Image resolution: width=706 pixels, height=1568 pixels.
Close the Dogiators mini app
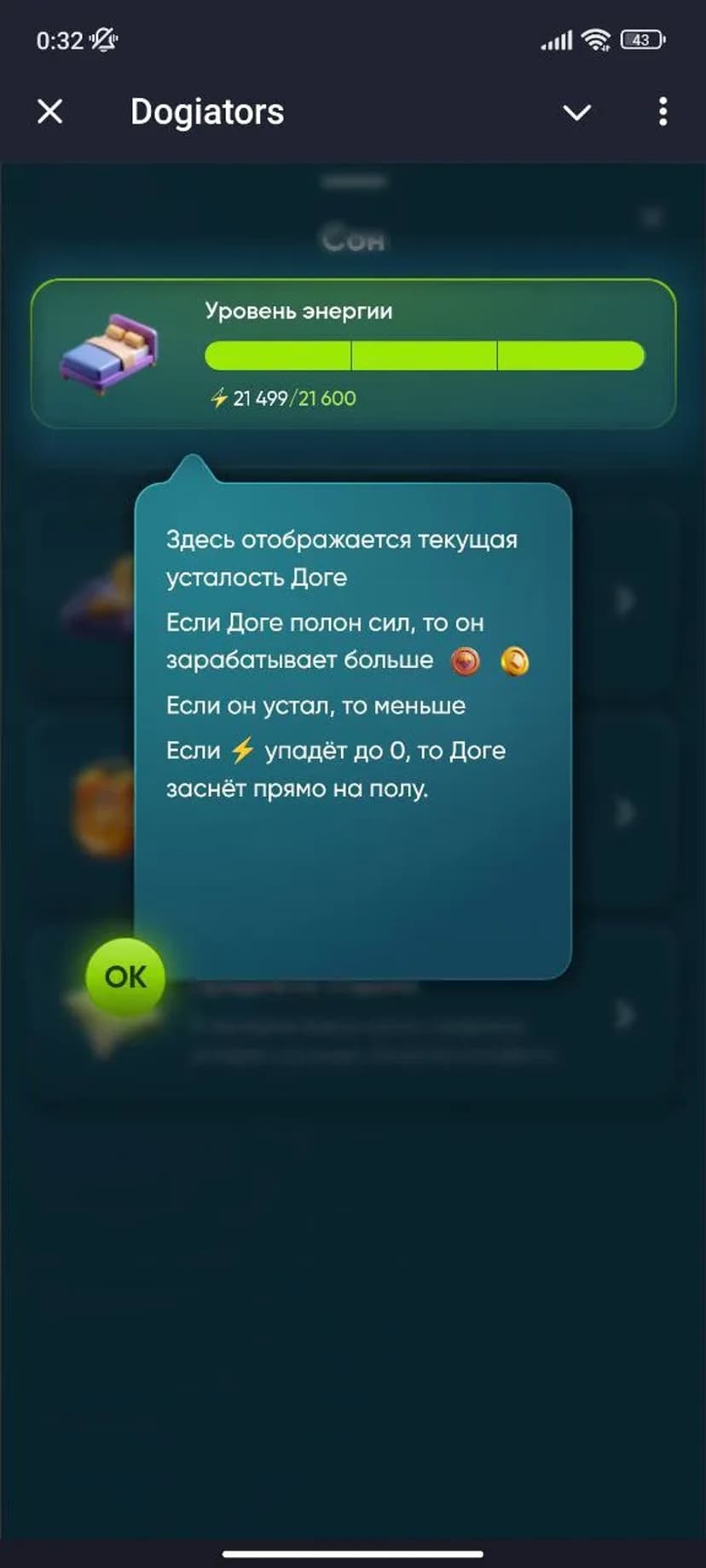point(50,112)
